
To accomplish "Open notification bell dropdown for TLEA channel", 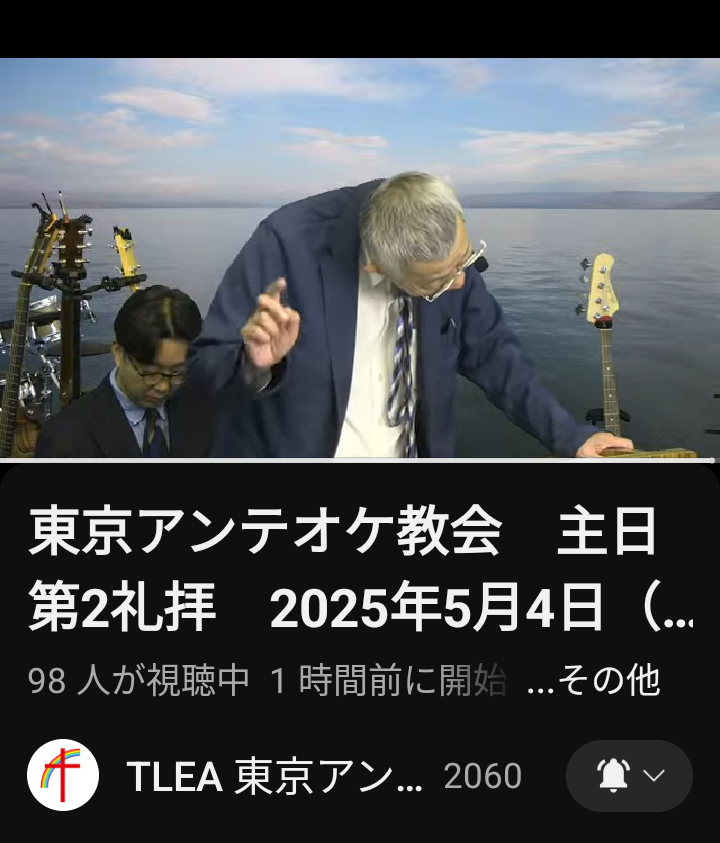I will tap(629, 776).
